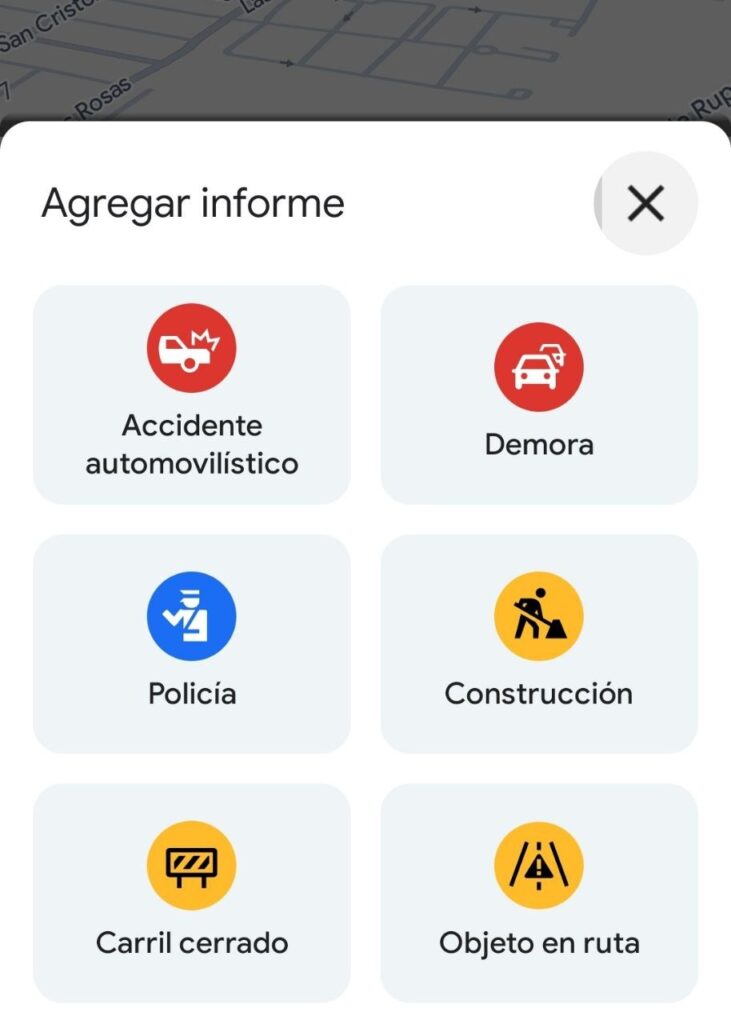The width and height of the screenshot is (731, 1024).
Task: Select the lane closed barrier icon
Action: (192, 866)
